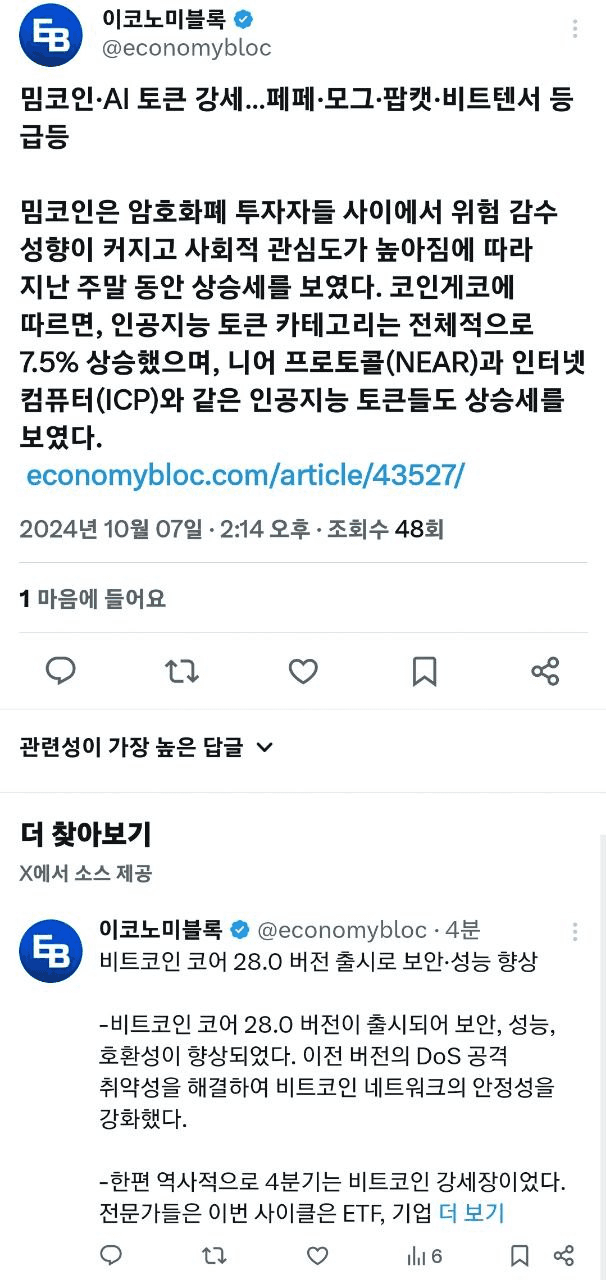Share the Bitcoin Core 28.0 post

pyautogui.click(x=564, y=1255)
